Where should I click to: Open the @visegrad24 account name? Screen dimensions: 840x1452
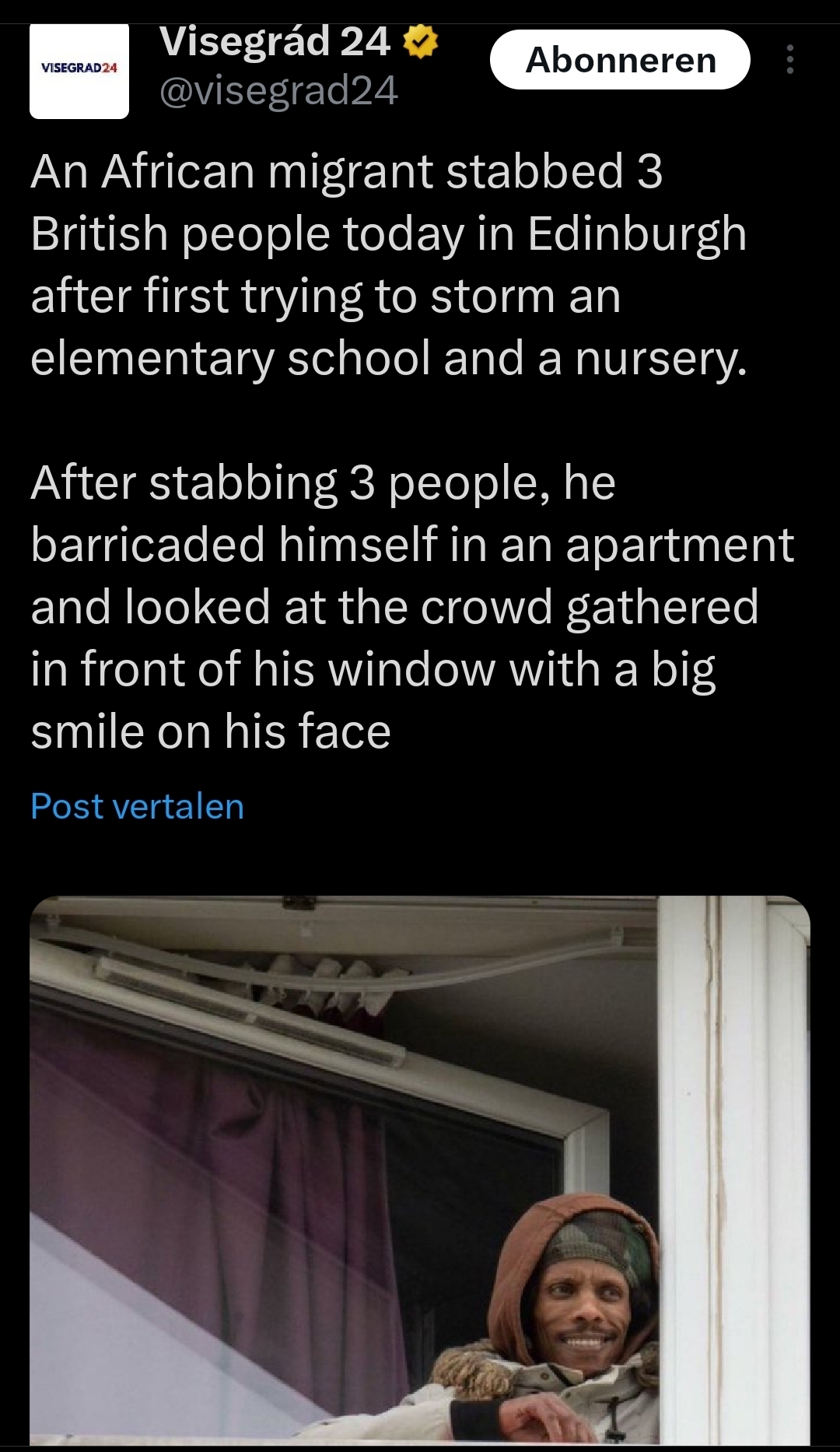(x=278, y=90)
